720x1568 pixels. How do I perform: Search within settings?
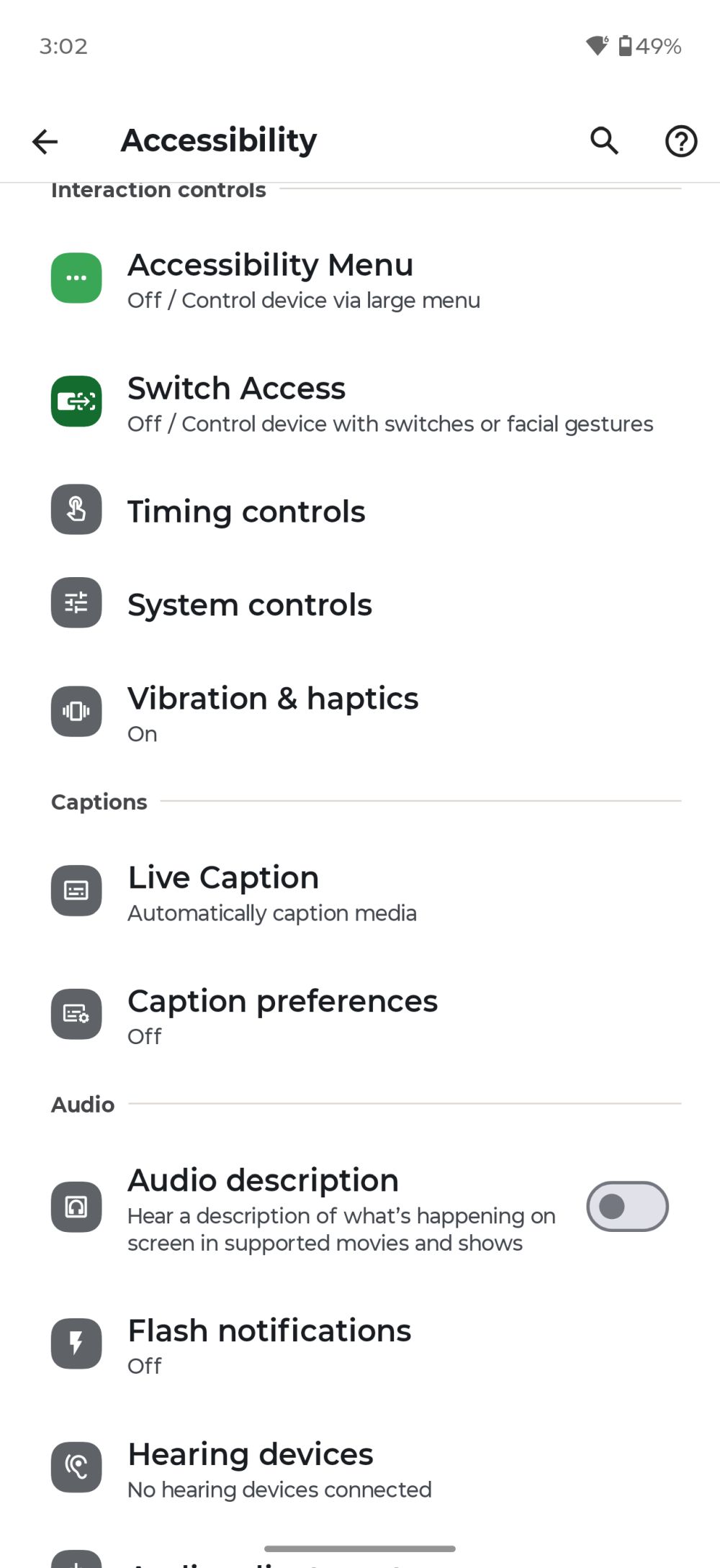604,141
